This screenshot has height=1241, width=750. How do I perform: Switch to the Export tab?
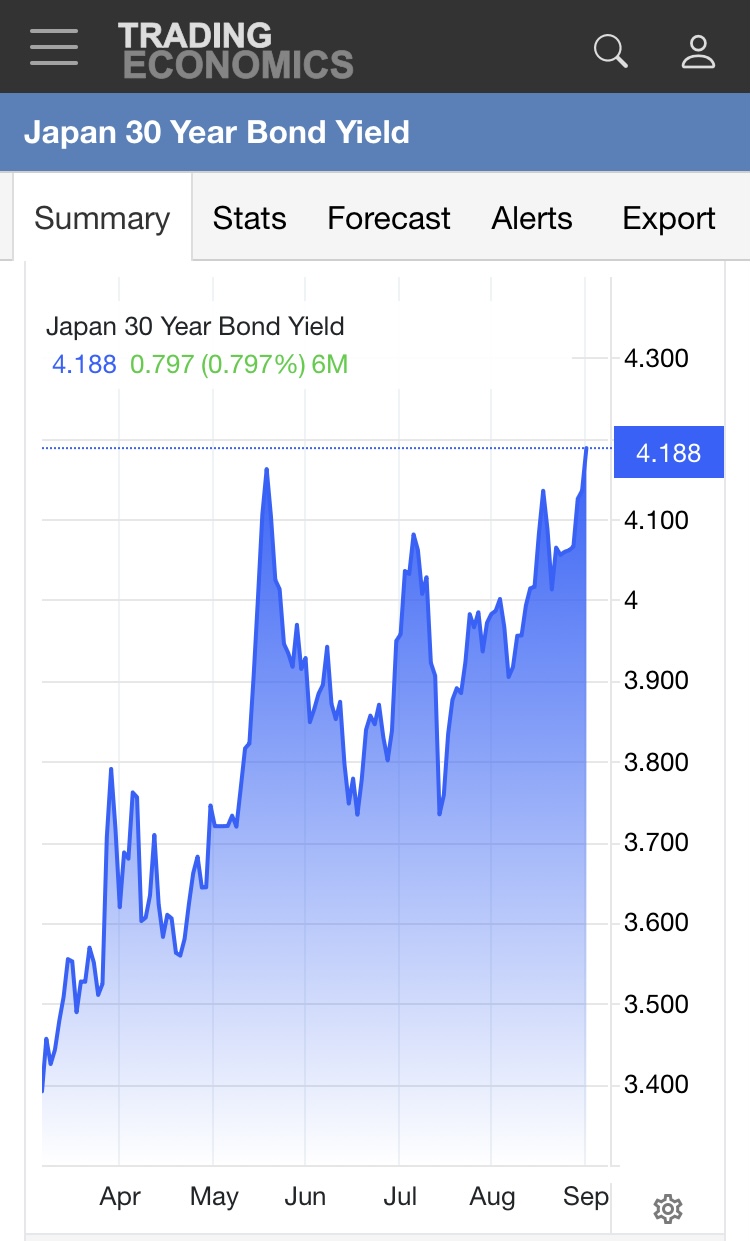[669, 218]
